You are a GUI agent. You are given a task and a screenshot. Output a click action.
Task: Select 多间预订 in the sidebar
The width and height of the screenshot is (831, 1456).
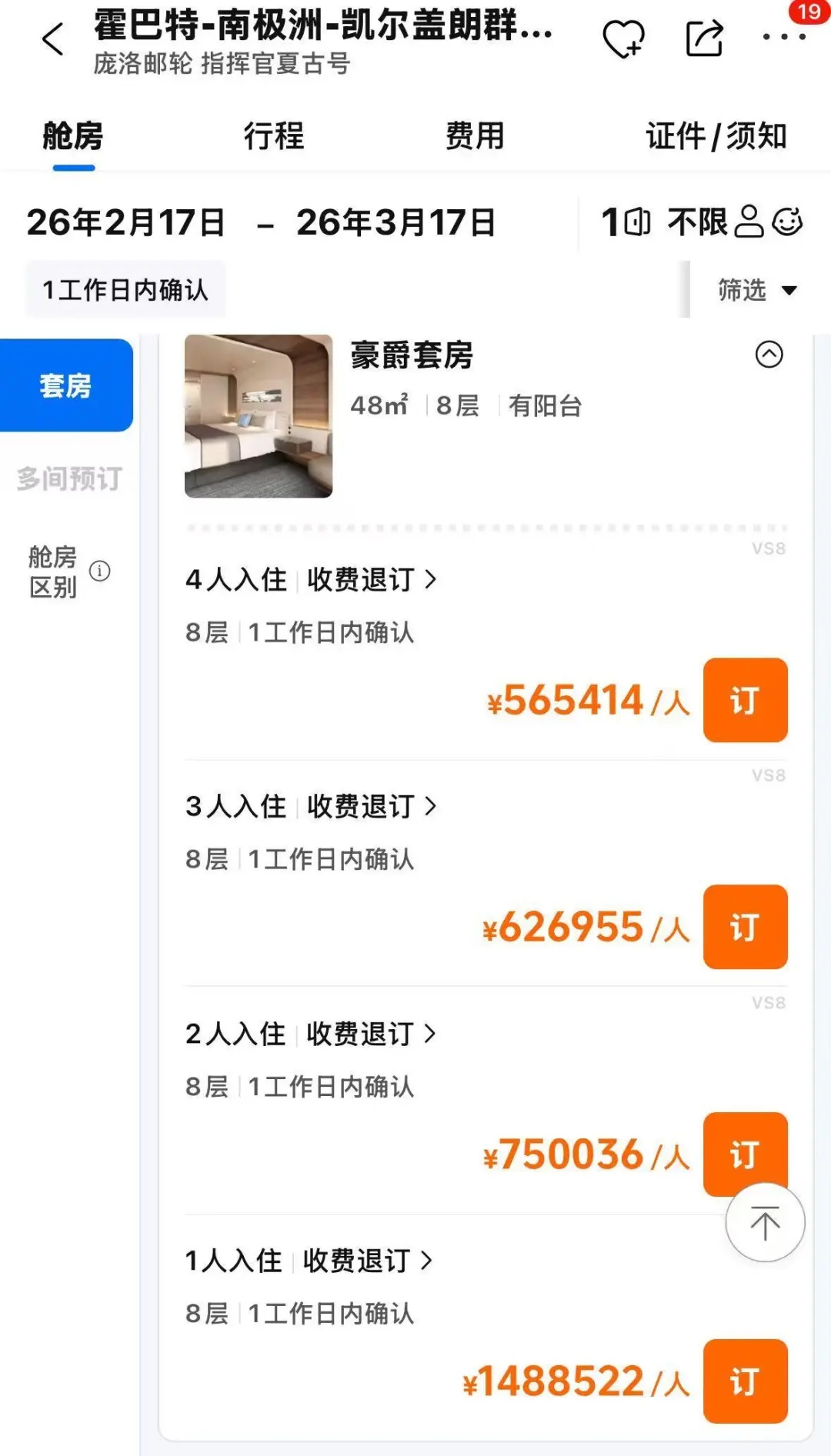click(66, 478)
